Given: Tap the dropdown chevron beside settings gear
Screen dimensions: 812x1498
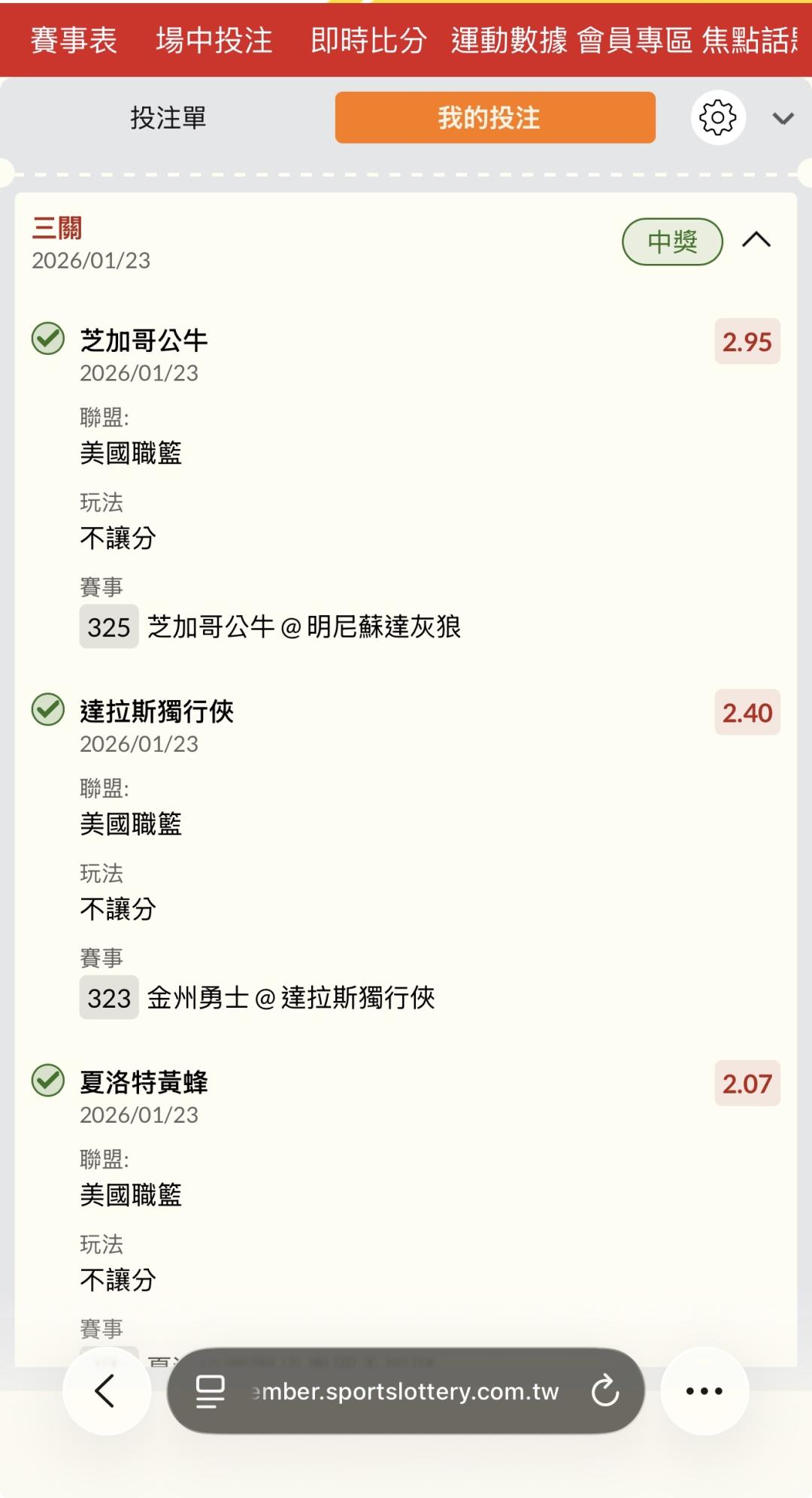Looking at the screenshot, I should 783,119.
